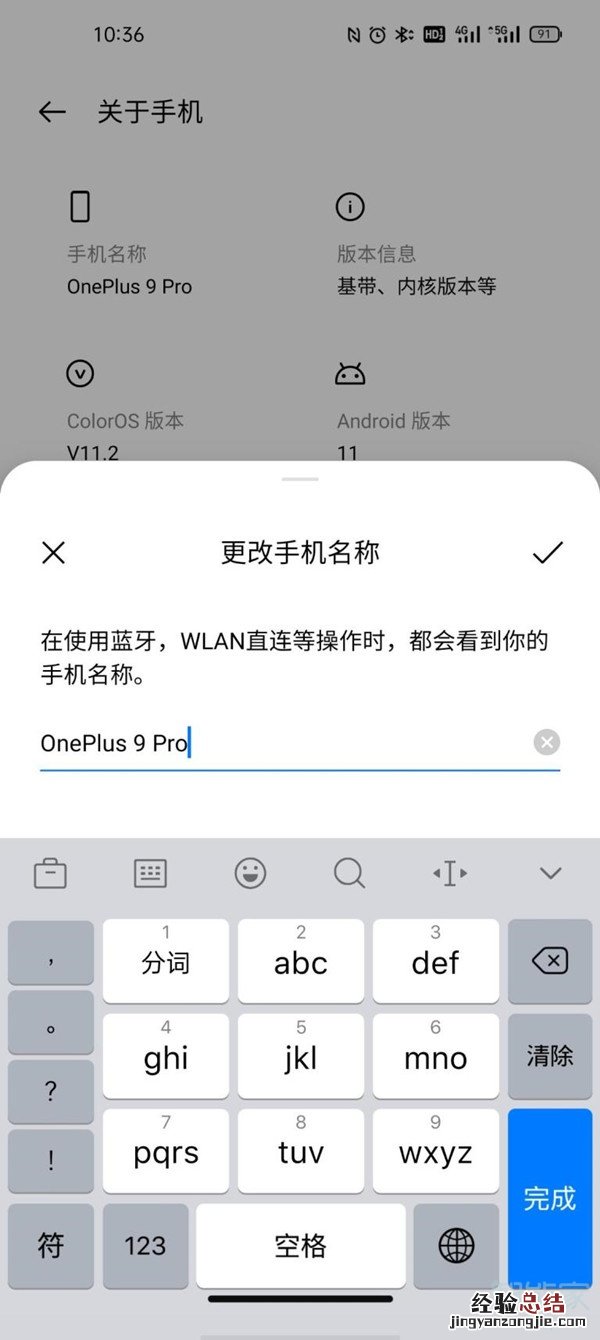Hide the keyboard with down chevron
The image size is (600, 1340).
pos(550,873)
